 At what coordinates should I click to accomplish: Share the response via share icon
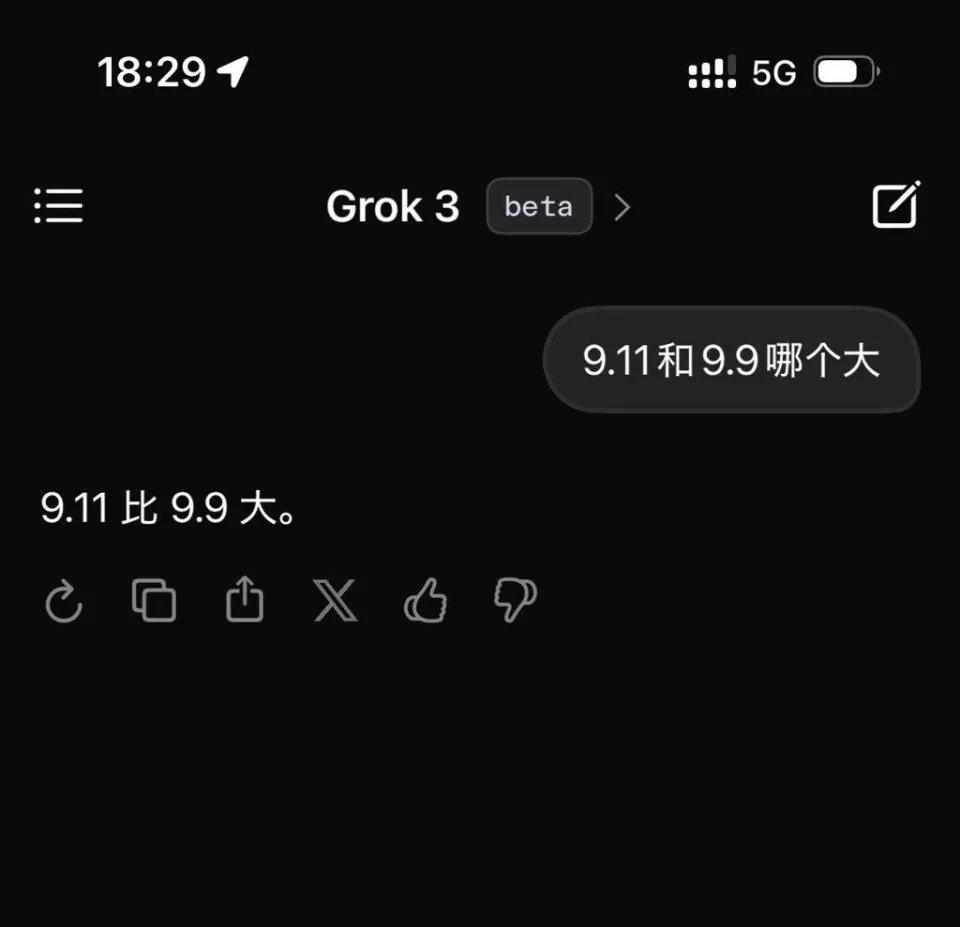[245, 601]
